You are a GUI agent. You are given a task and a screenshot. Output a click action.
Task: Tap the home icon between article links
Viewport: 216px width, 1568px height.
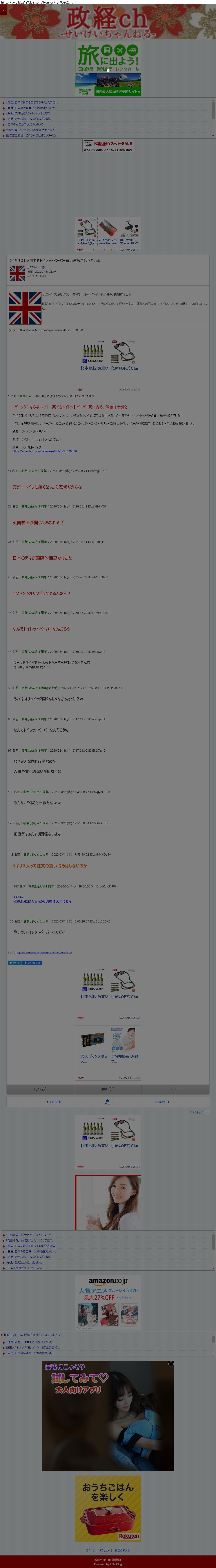pyautogui.click(x=107, y=1101)
